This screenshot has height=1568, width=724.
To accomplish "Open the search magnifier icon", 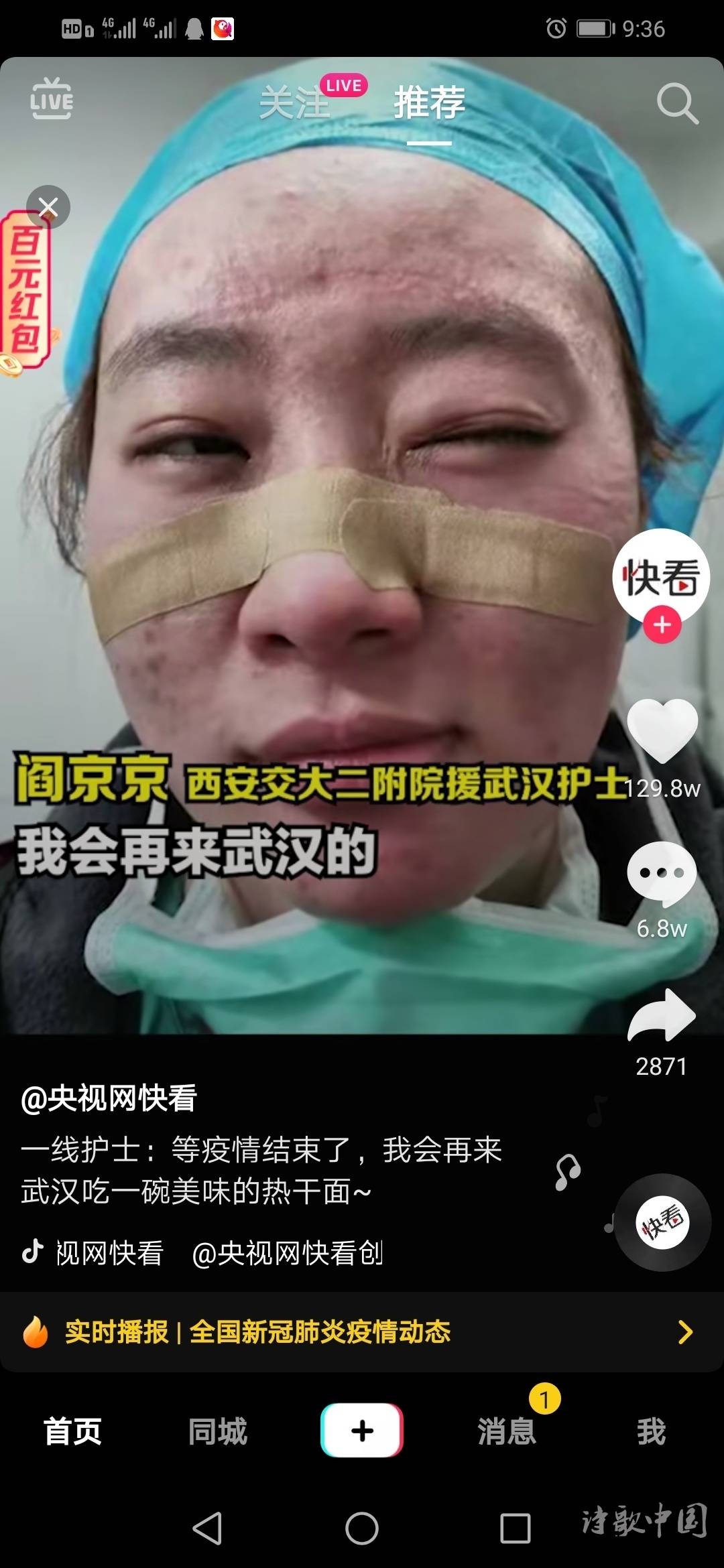I will point(677,104).
